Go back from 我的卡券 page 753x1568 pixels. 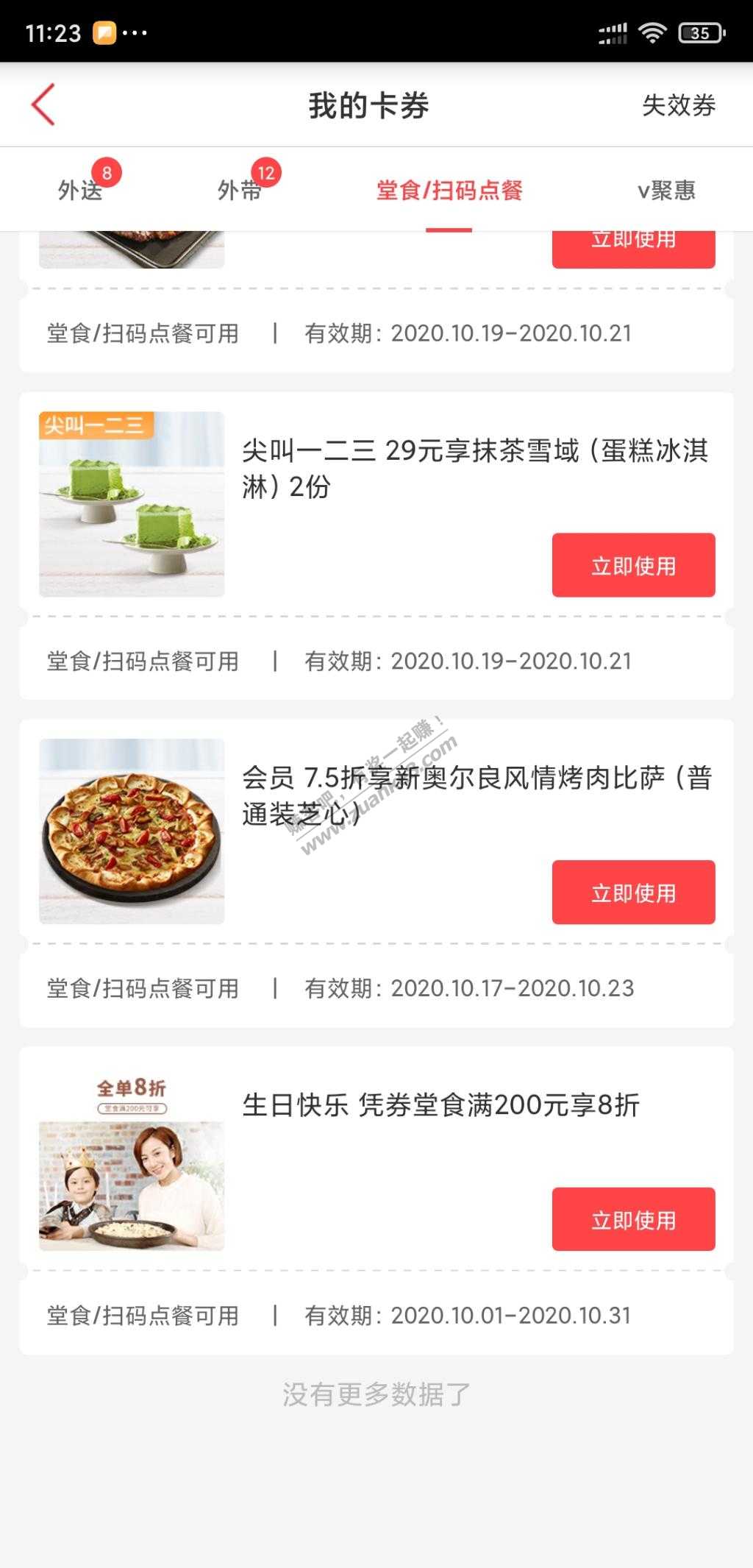pyautogui.click(x=43, y=104)
